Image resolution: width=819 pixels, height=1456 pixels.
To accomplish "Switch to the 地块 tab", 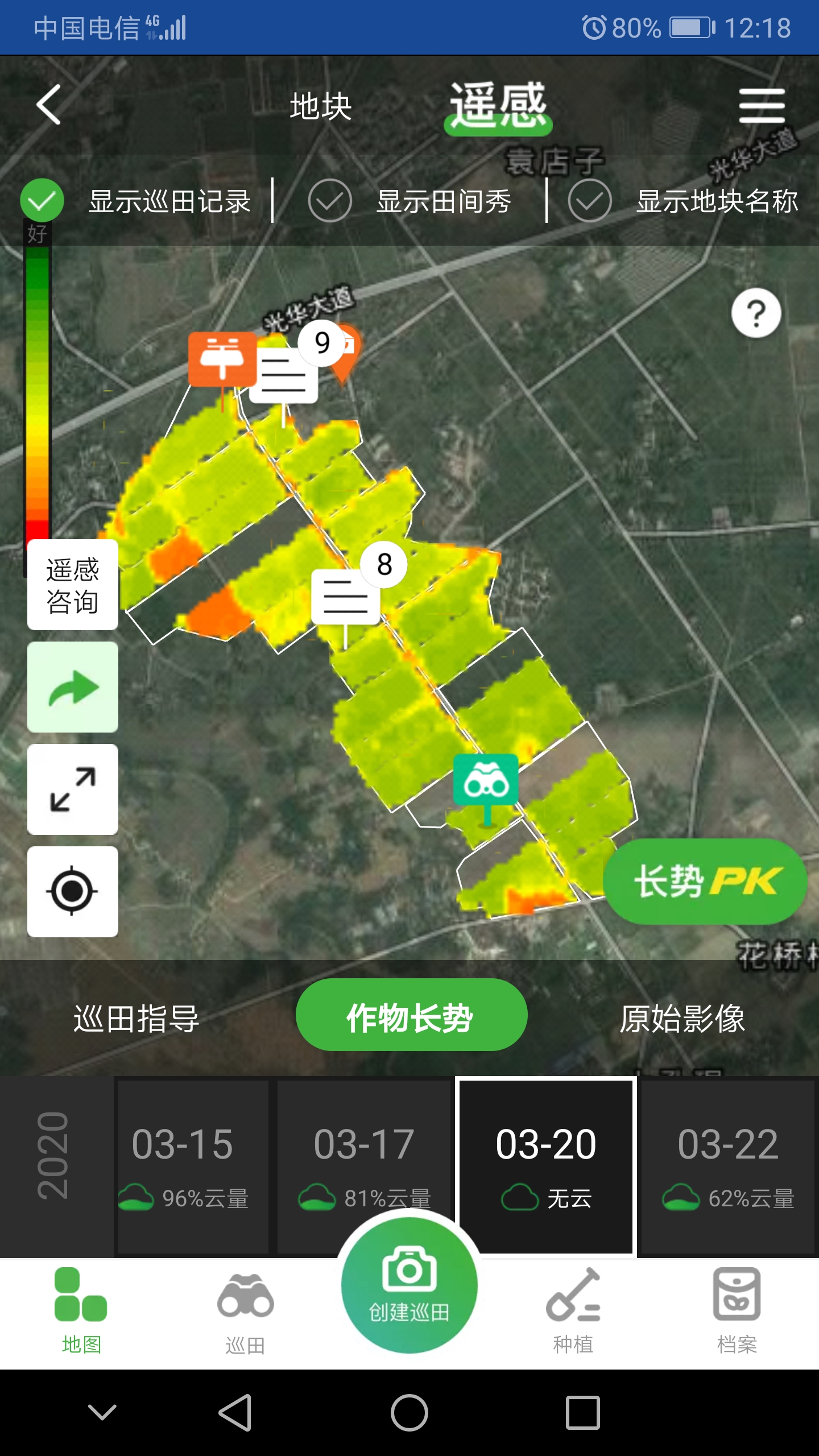I will click(x=321, y=107).
